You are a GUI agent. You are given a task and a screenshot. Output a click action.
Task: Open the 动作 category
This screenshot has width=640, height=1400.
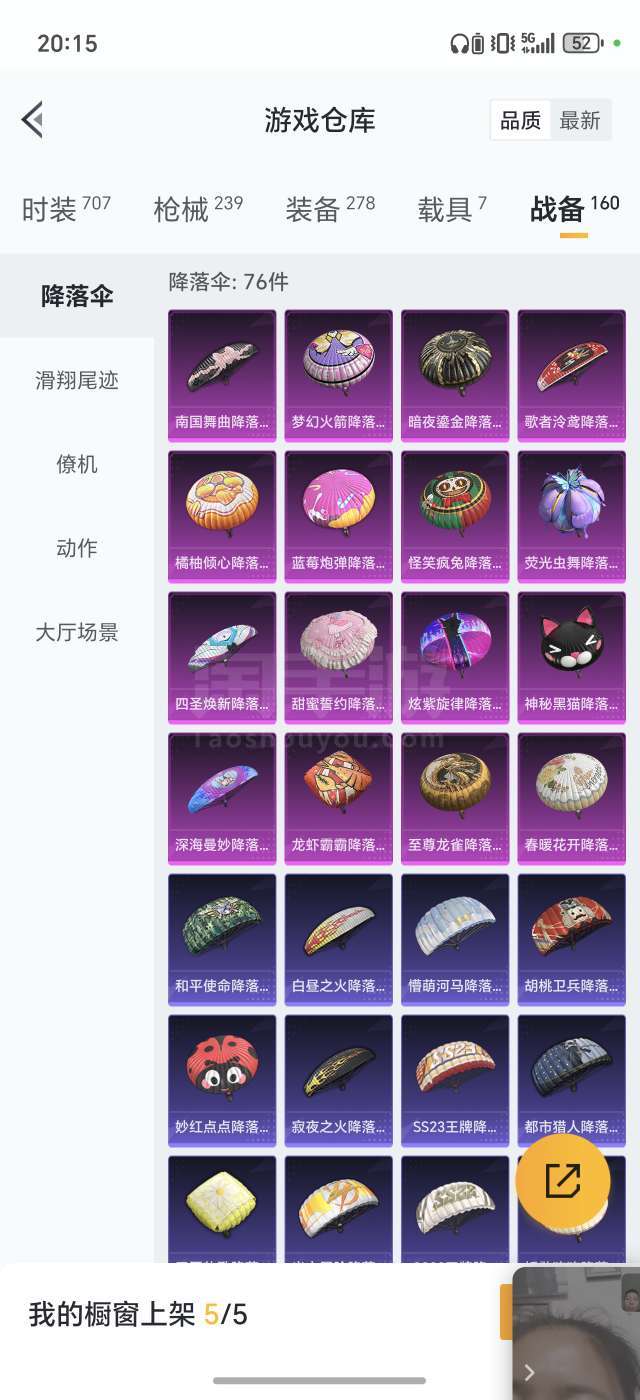[x=77, y=548]
